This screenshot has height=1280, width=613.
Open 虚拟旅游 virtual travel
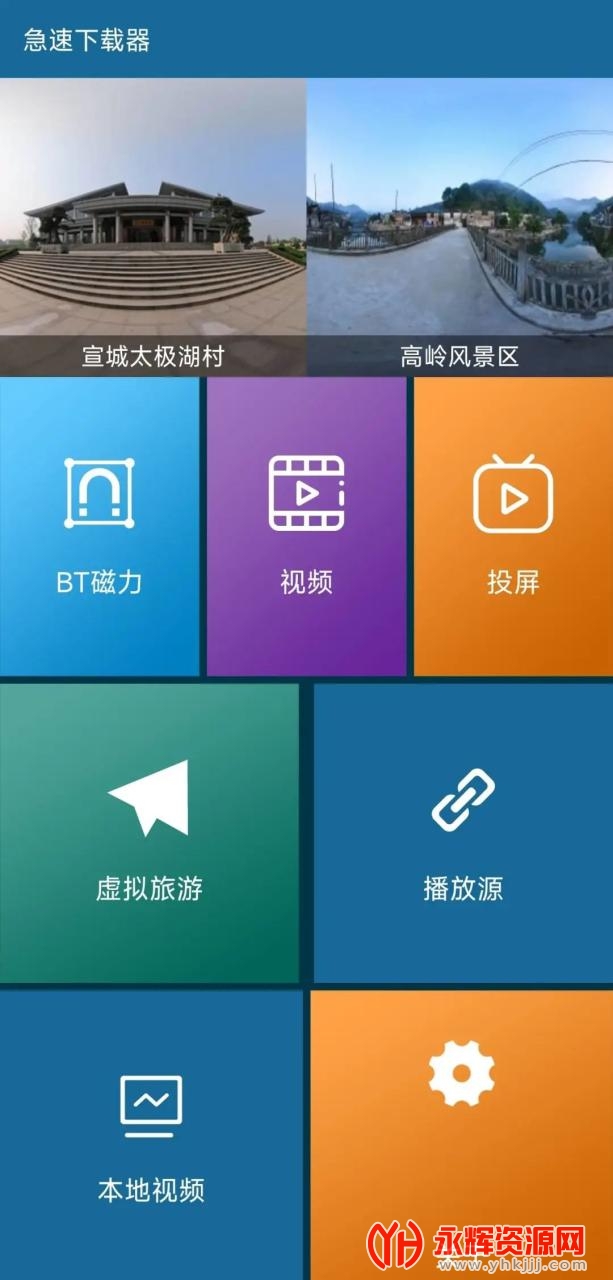150,833
